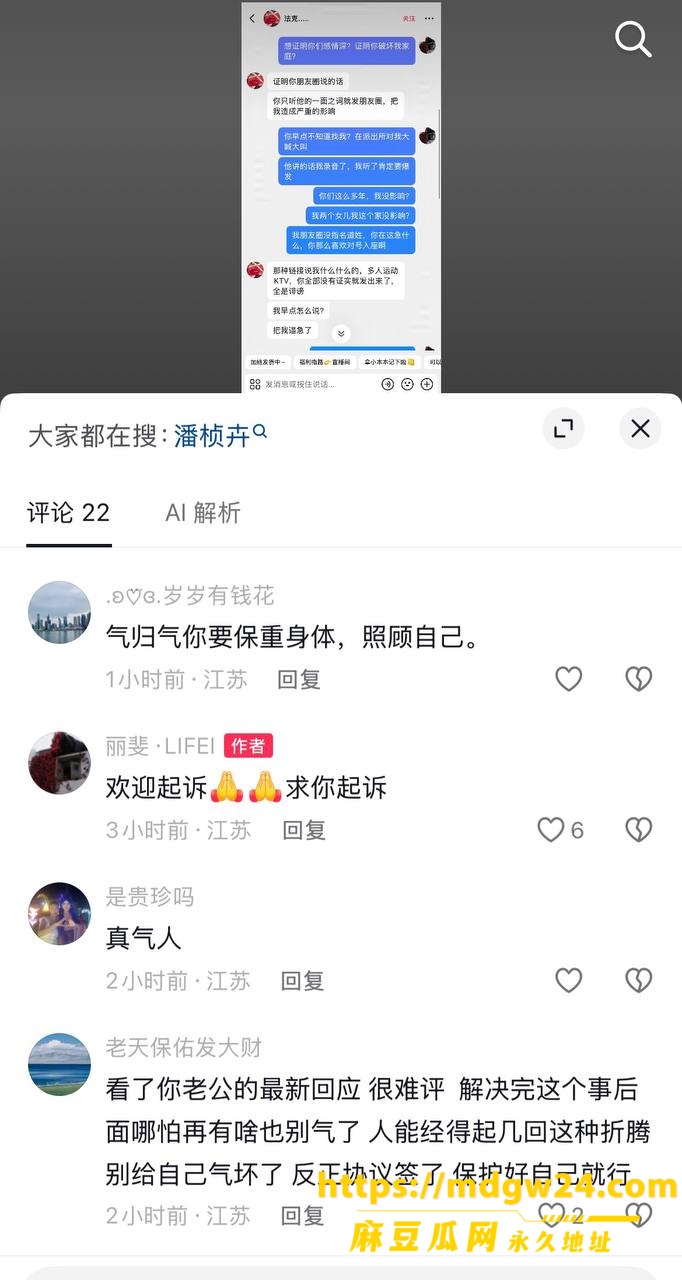
Task: Reply to 岁岁有钱花's comment
Action: (x=299, y=679)
